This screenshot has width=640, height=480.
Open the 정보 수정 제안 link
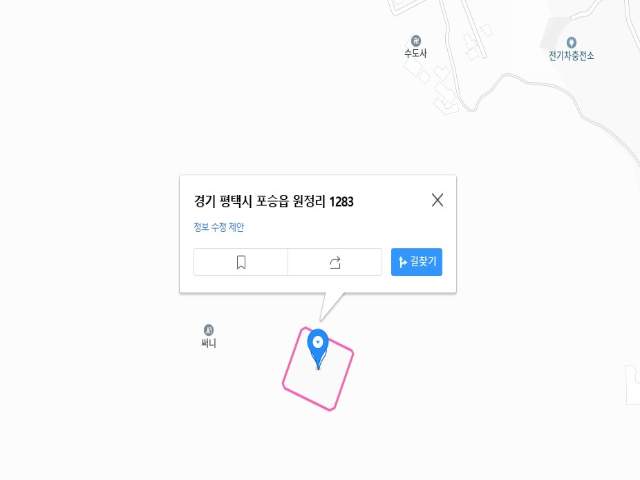(x=219, y=227)
